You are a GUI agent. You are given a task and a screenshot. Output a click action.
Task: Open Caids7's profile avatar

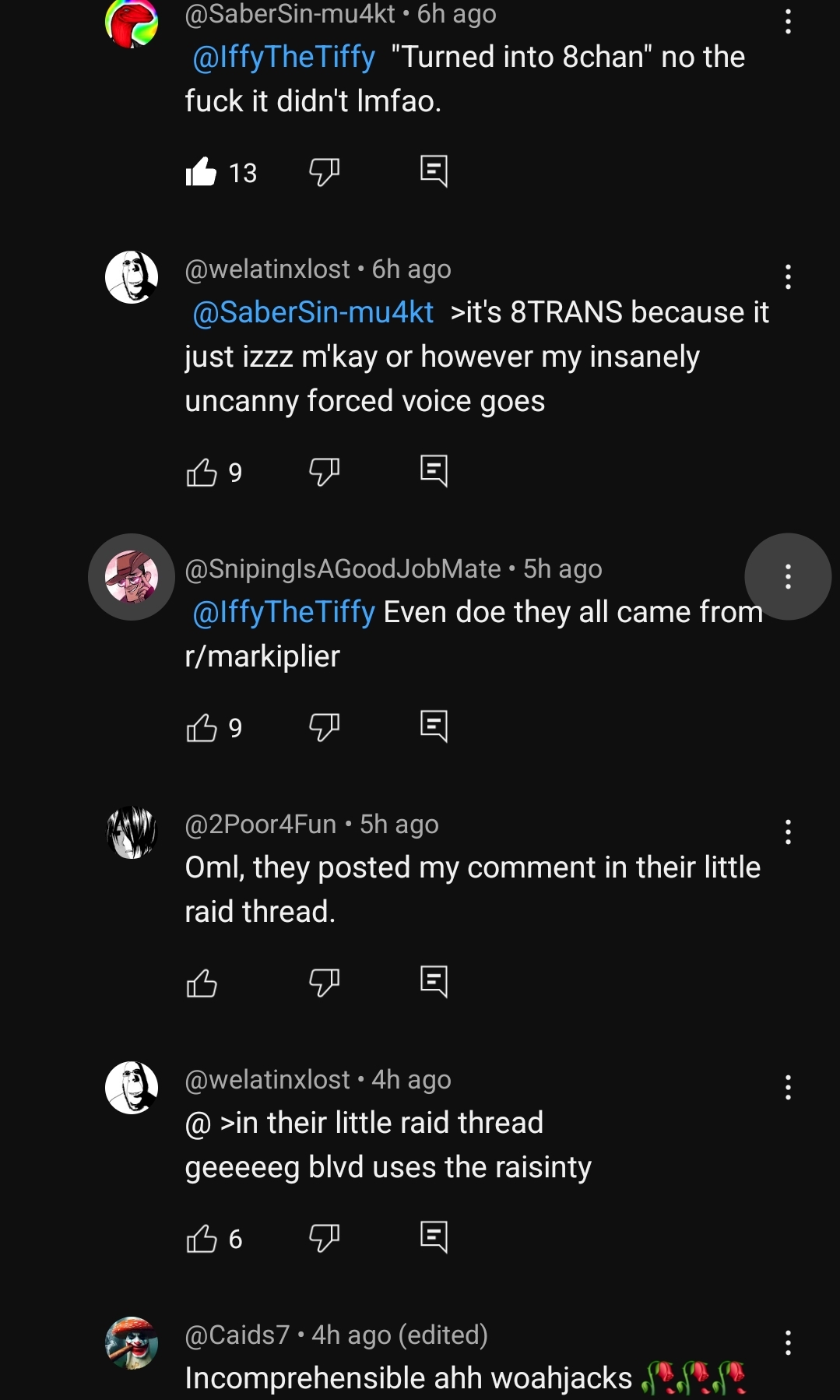[x=132, y=1342]
